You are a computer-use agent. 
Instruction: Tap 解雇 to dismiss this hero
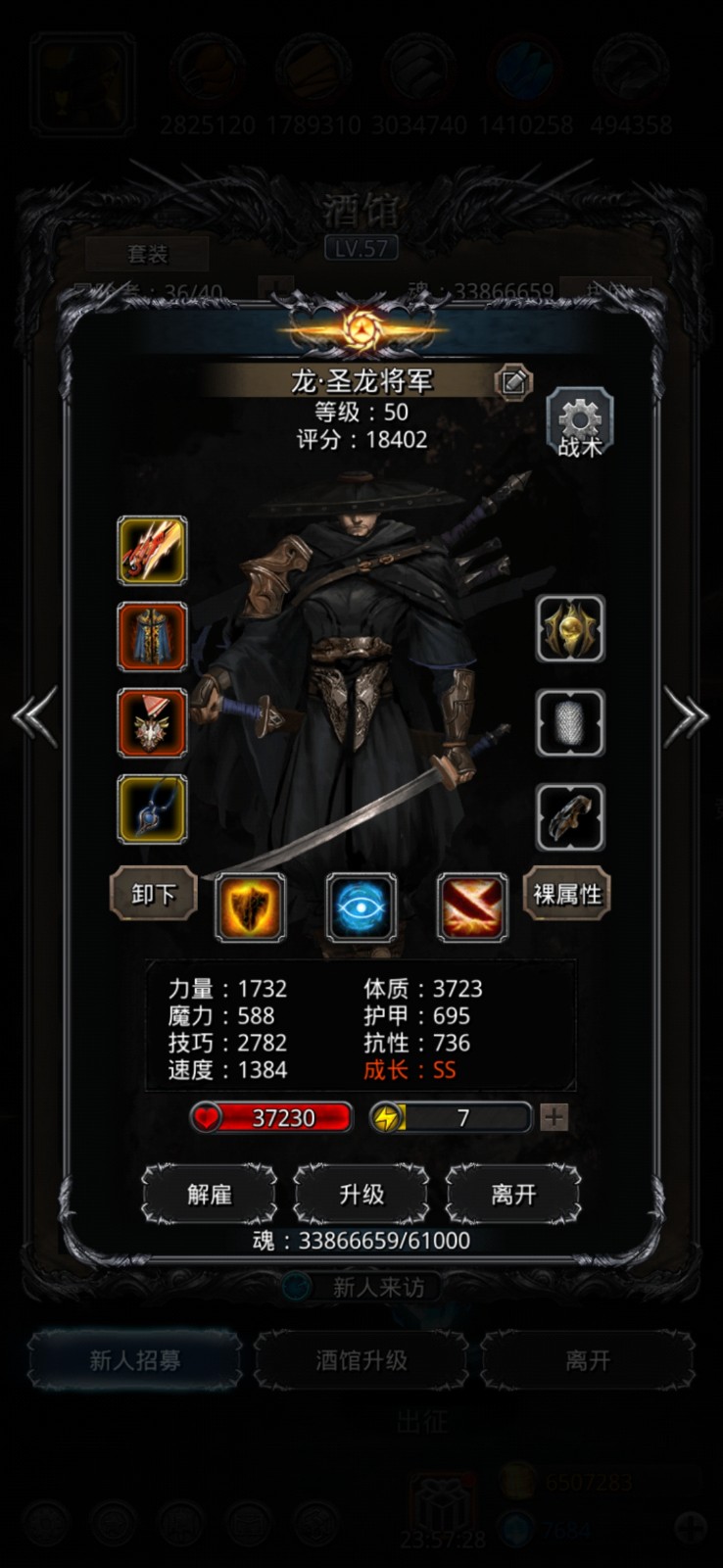tap(209, 1194)
